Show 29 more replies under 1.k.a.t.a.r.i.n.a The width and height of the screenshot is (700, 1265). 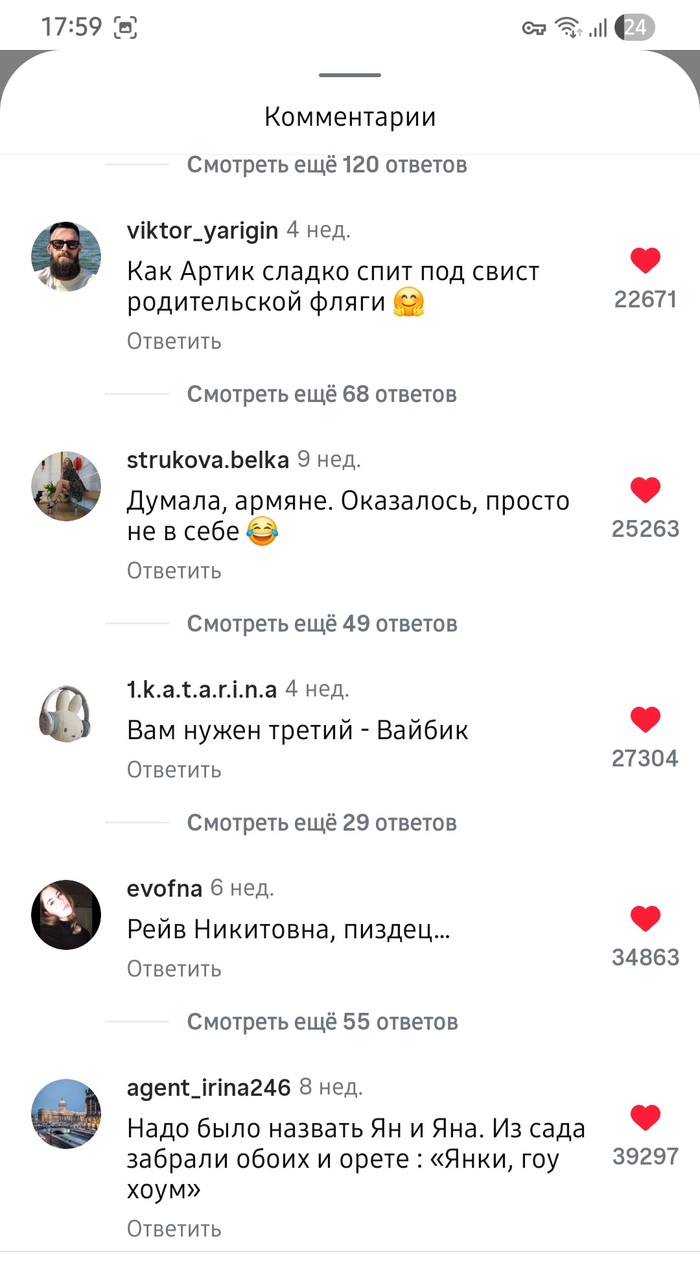(x=321, y=823)
